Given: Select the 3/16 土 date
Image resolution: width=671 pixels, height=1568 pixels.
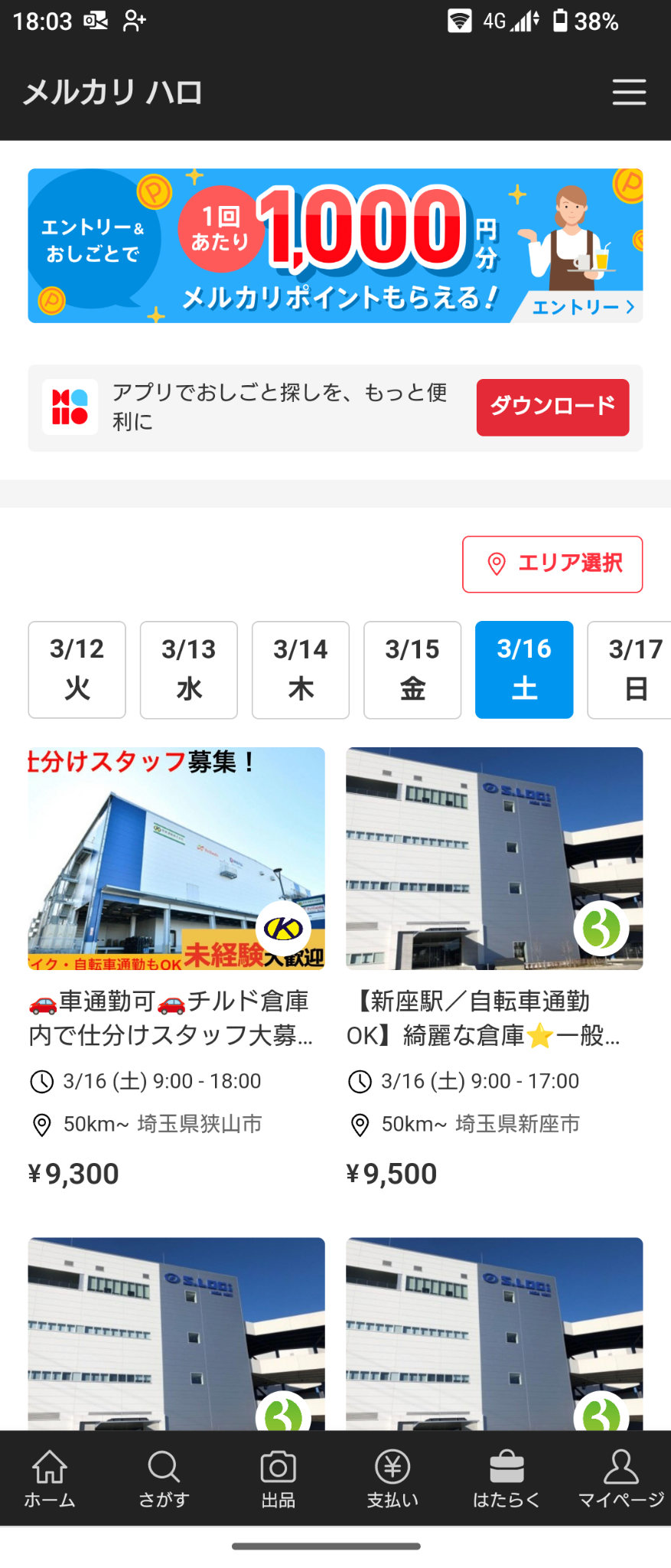Looking at the screenshot, I should 524,669.
